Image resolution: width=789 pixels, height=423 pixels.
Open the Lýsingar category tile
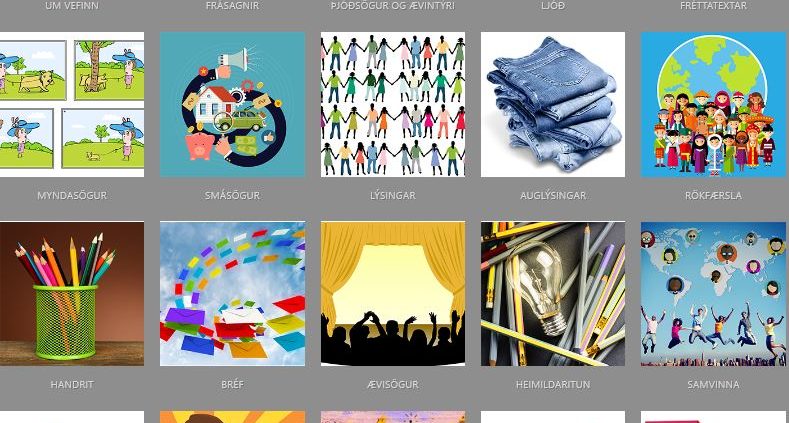392,104
